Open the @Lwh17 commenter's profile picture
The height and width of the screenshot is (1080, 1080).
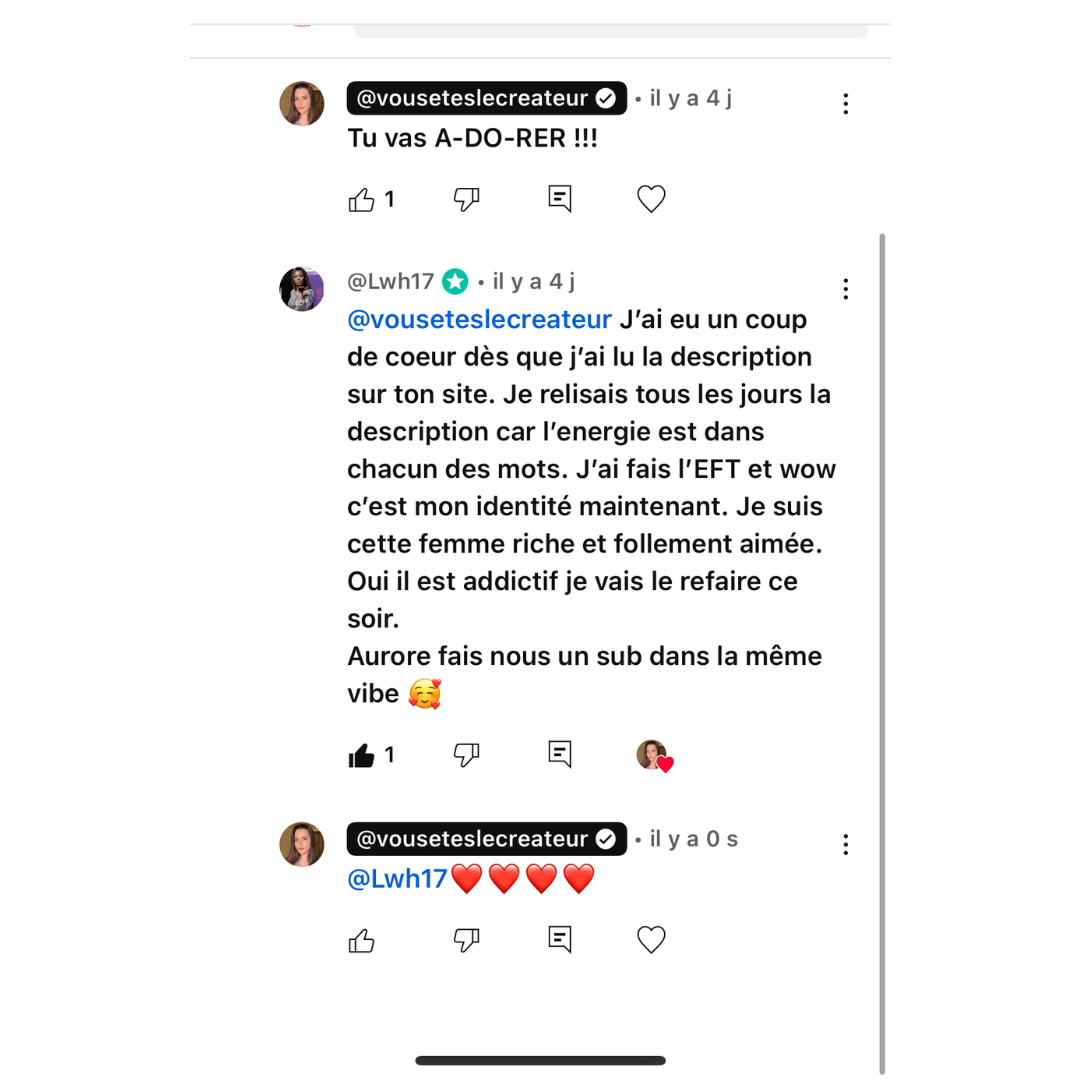(301, 289)
